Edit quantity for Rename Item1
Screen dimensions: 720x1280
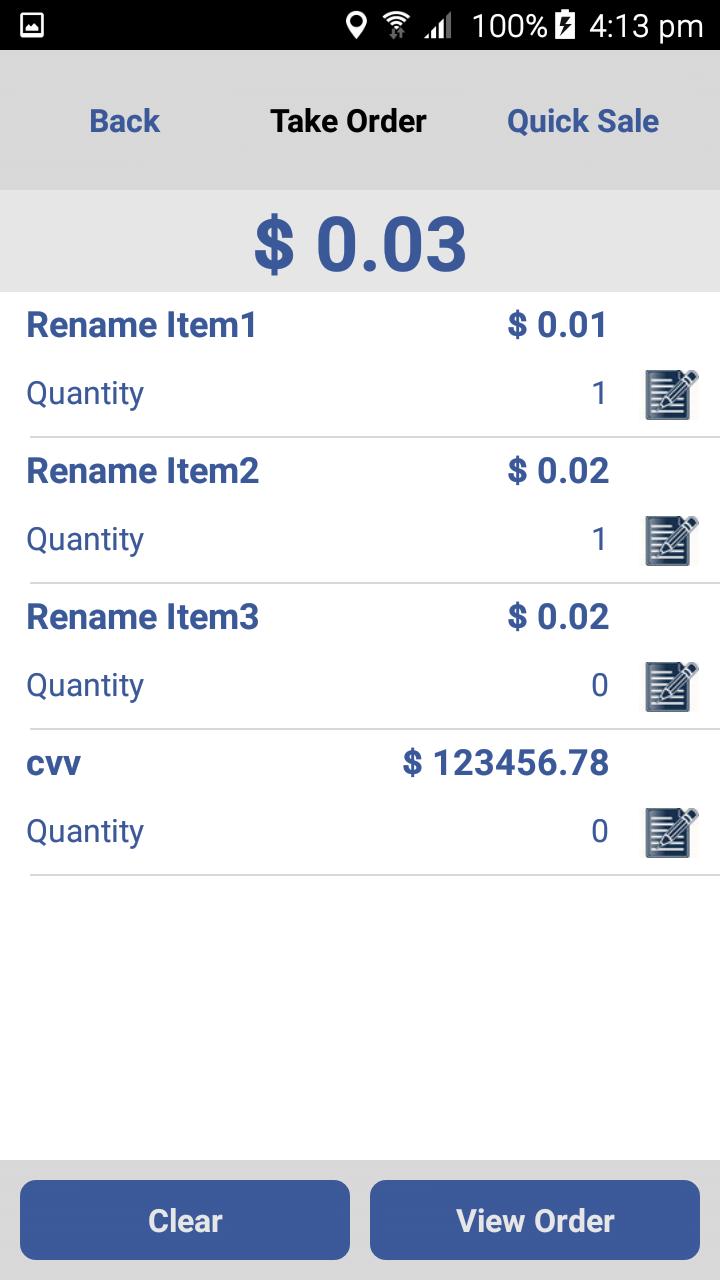click(671, 394)
